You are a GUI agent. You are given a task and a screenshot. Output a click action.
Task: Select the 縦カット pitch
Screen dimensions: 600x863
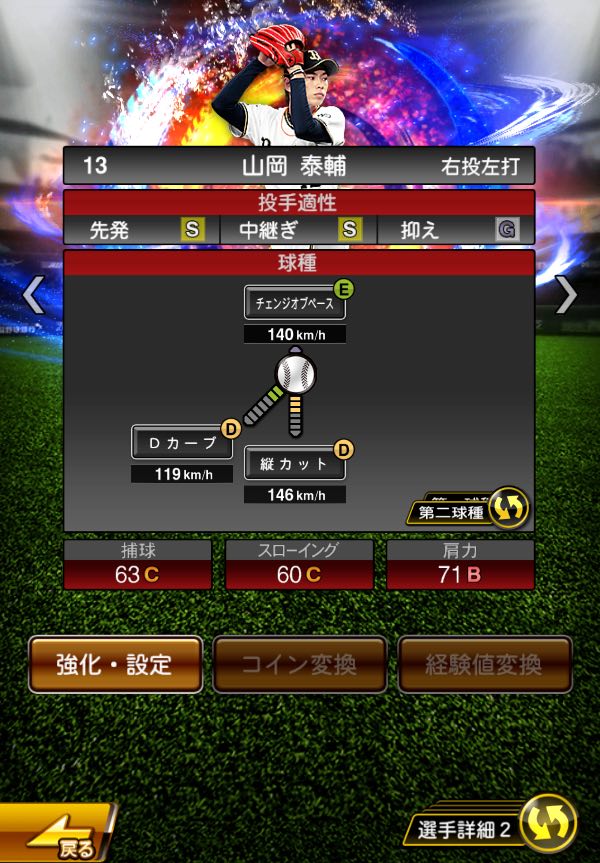tap(295, 463)
